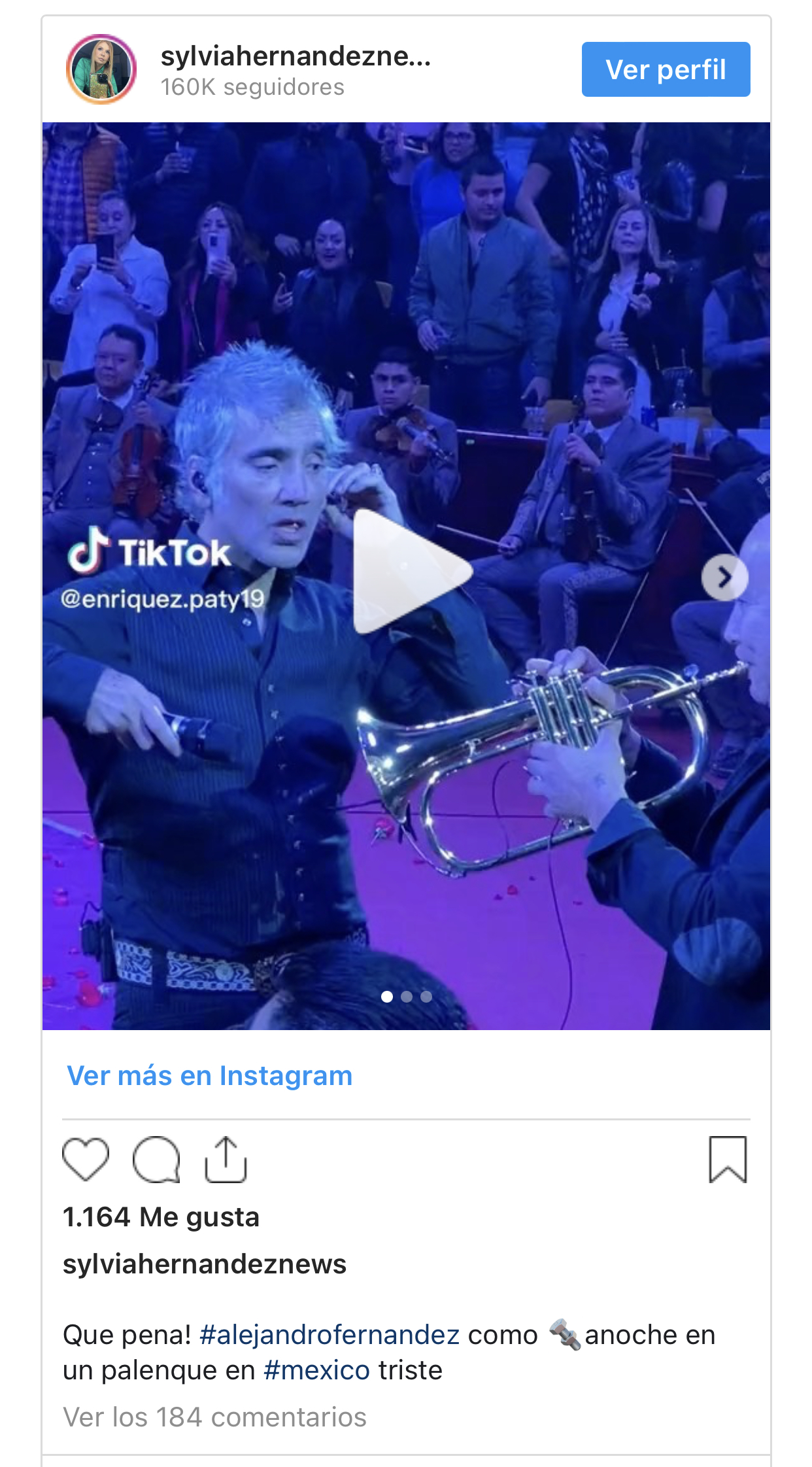Go to next slide with arrow
812x1467 pixels.
coord(724,577)
